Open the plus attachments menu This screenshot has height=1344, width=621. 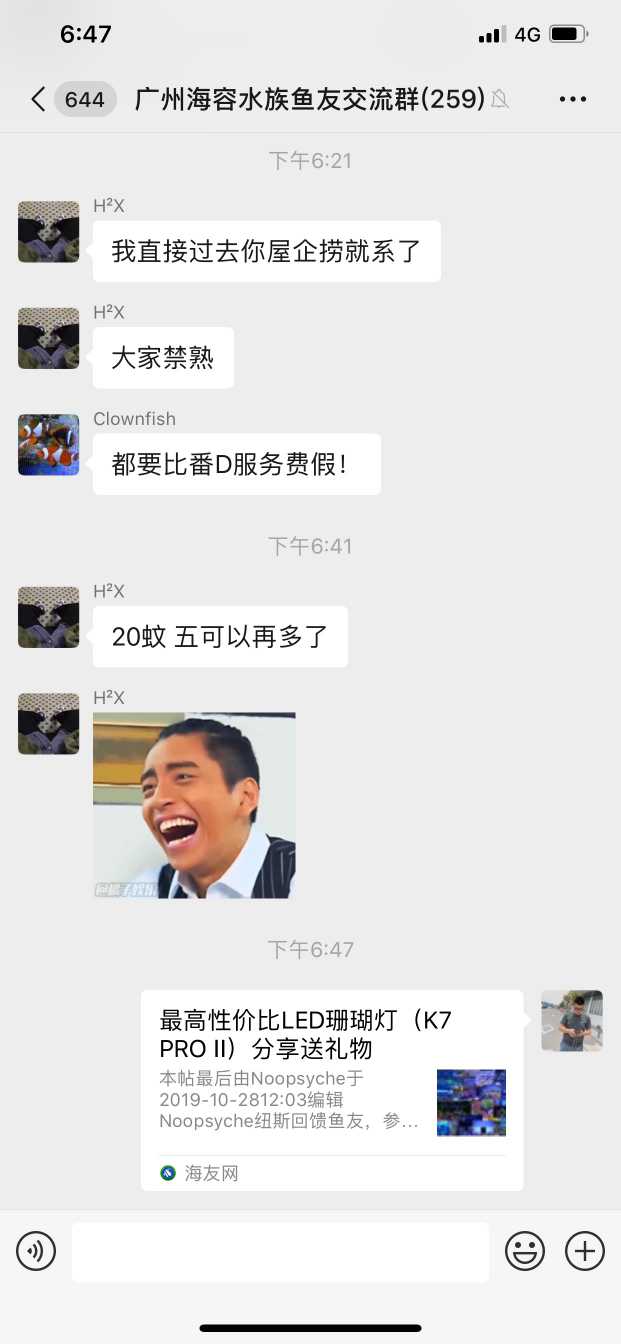pyautogui.click(x=585, y=1251)
